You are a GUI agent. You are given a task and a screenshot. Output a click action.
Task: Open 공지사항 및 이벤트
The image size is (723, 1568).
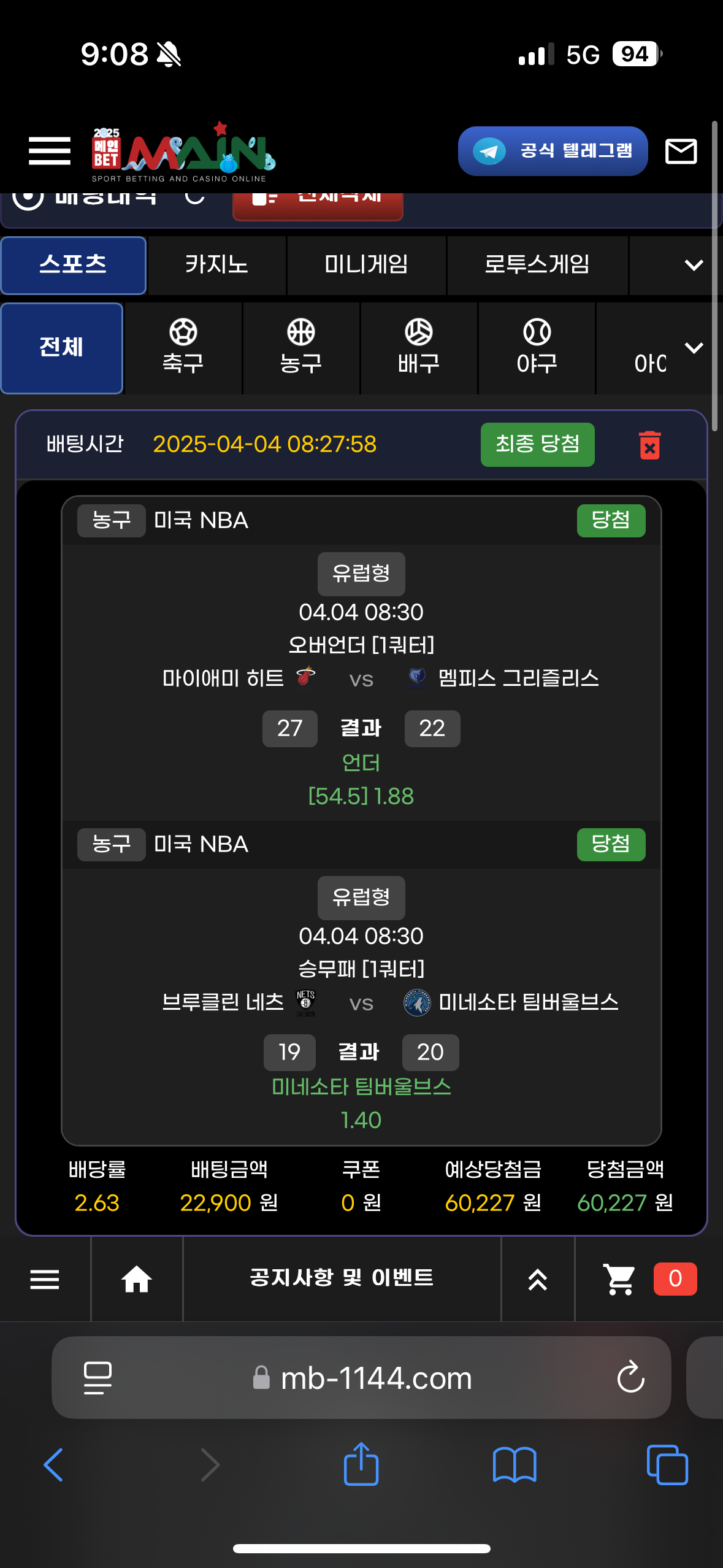(342, 1278)
